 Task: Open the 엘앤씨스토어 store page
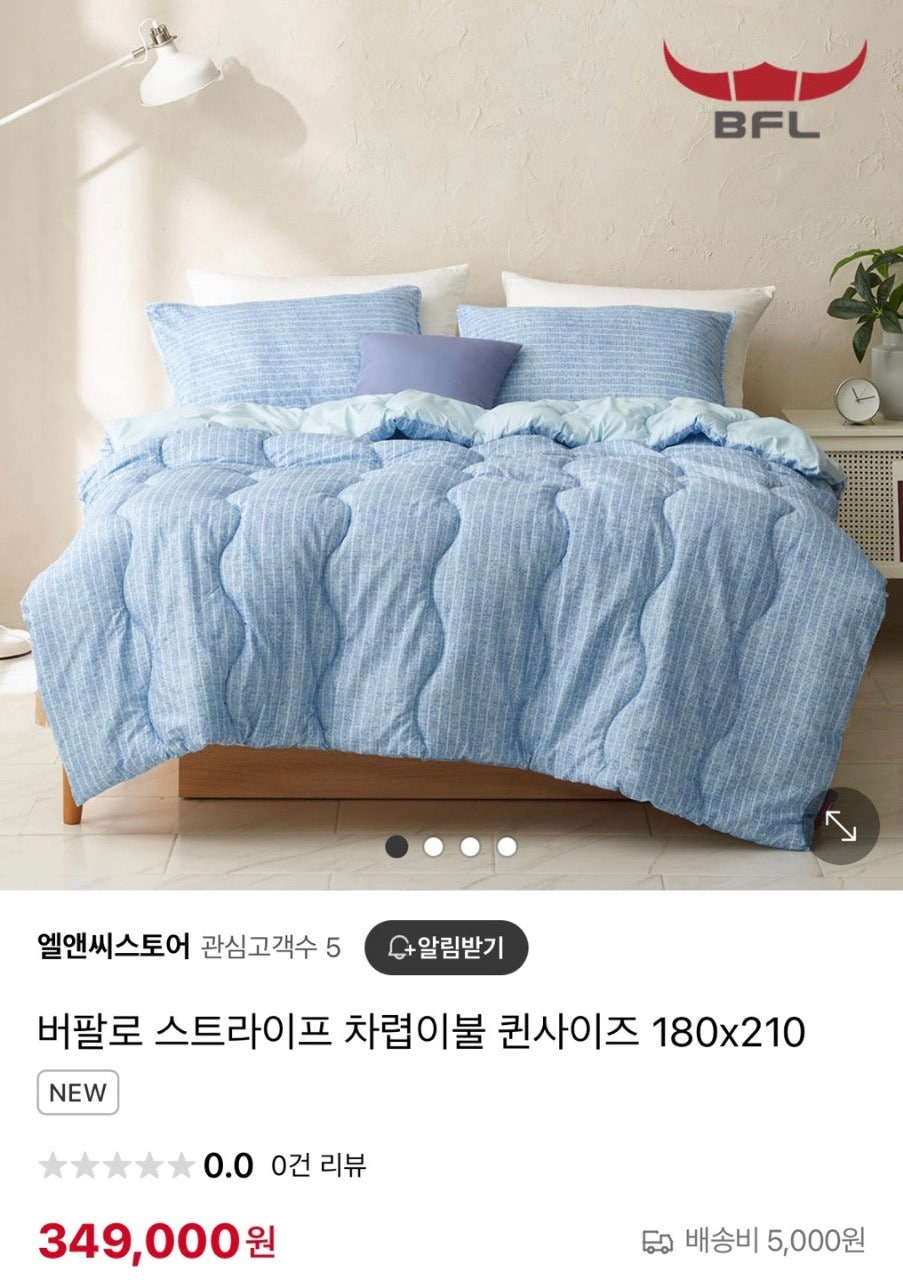click(112, 947)
